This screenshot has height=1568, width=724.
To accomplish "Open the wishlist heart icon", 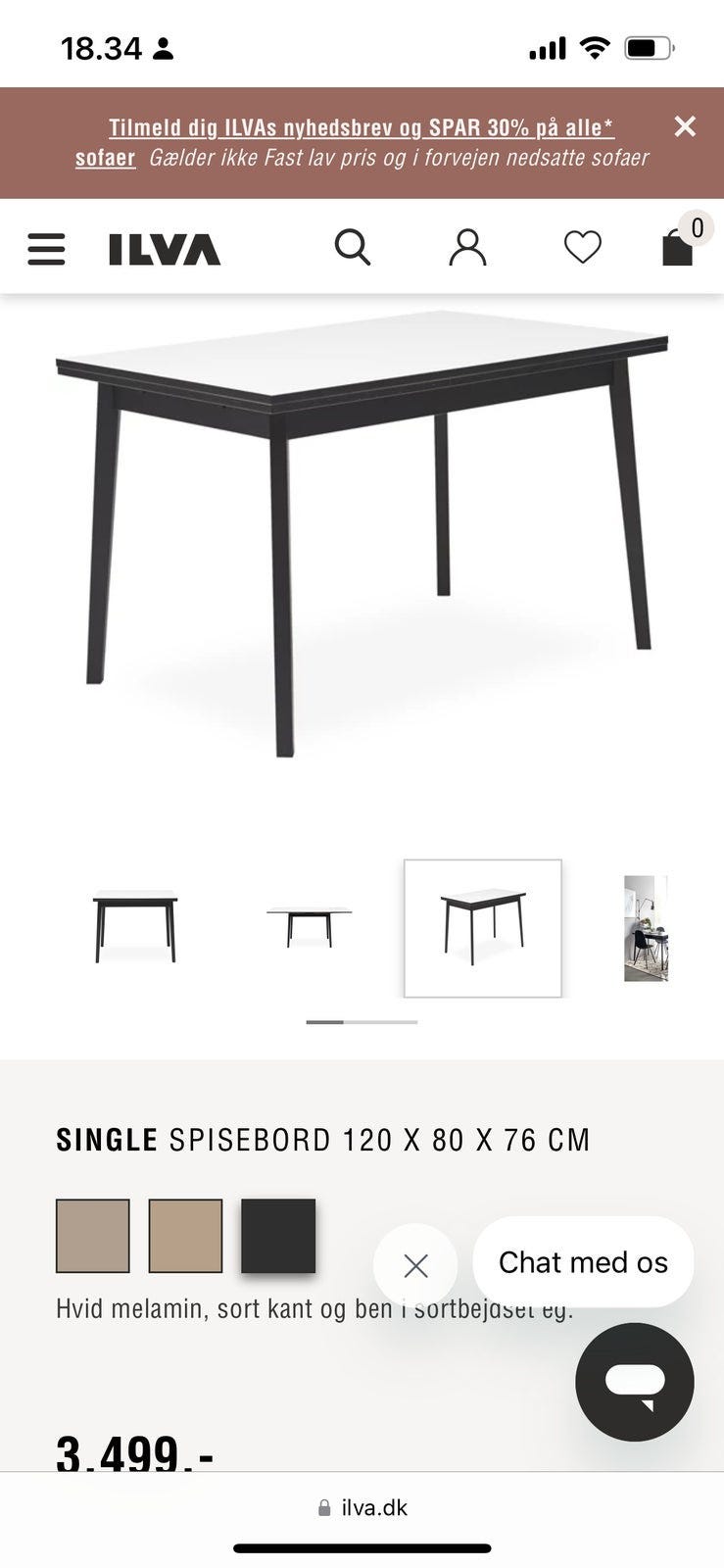I will 582,247.
